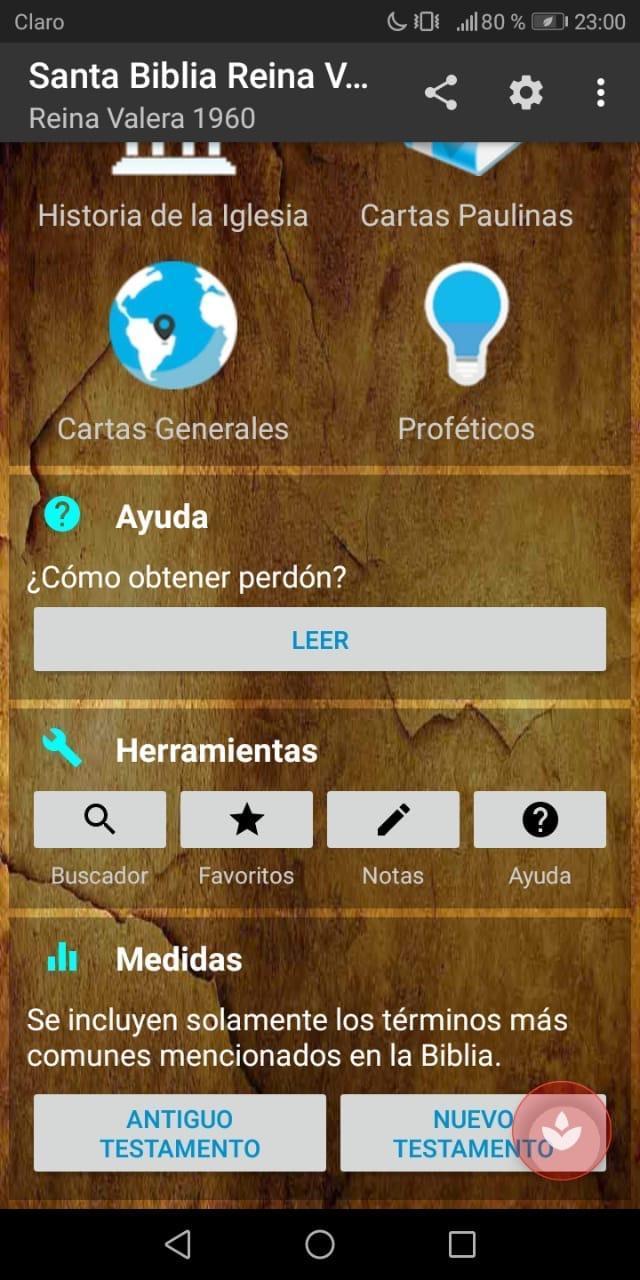Select NUEVO TESTAMENTO measures
Image resolution: width=640 pixels, height=1280 pixels.
coord(440,1133)
